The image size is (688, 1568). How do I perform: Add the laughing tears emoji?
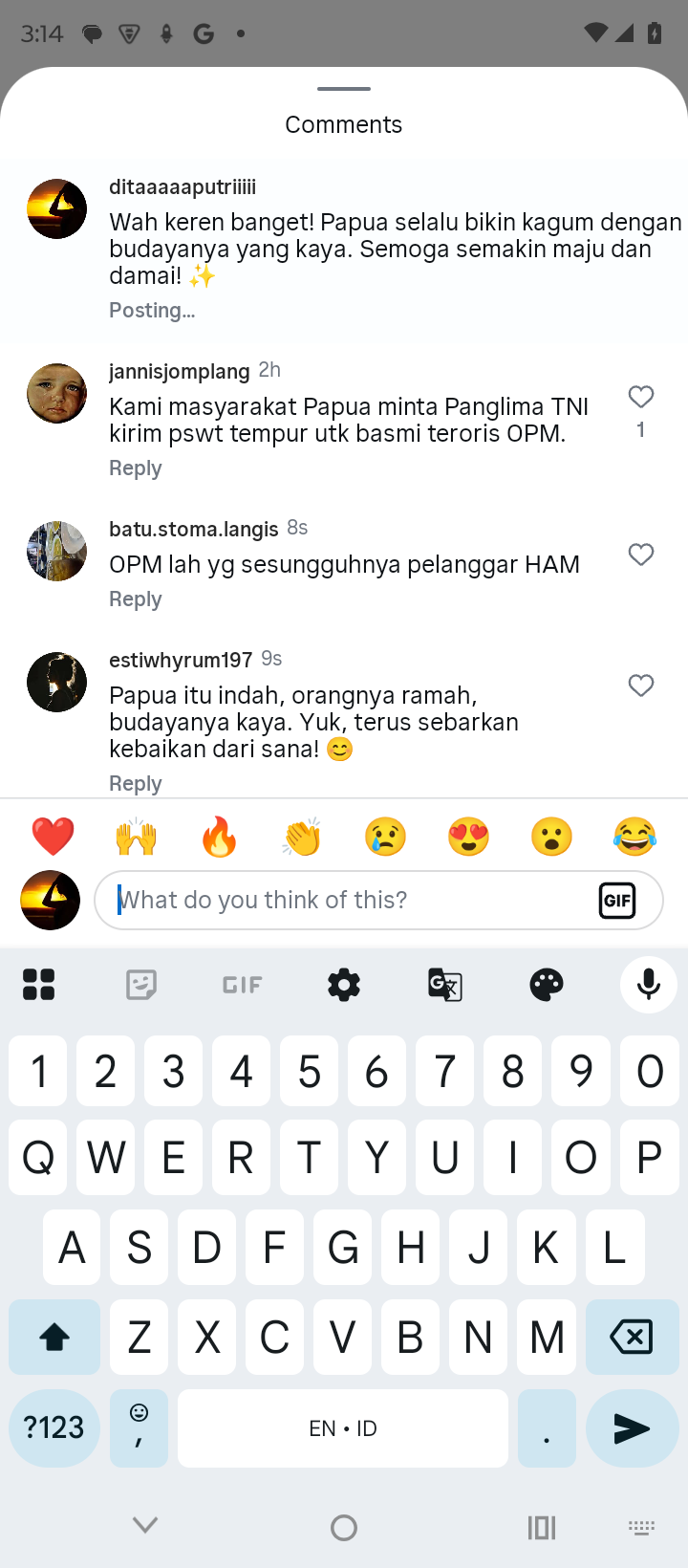point(634,837)
